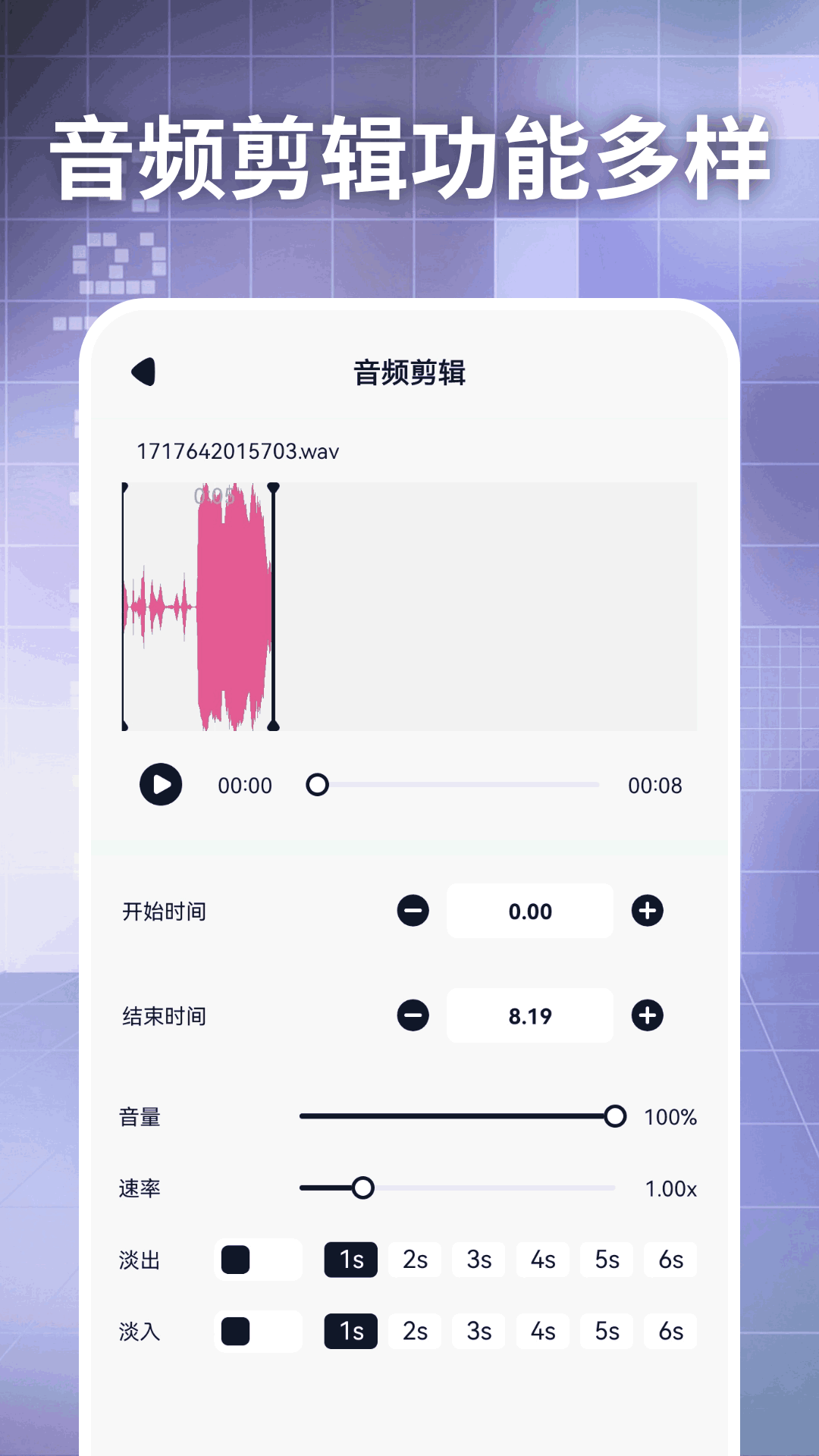Tap the right trim handle on the waveform
This screenshot has height=1456, width=819.
(275, 607)
